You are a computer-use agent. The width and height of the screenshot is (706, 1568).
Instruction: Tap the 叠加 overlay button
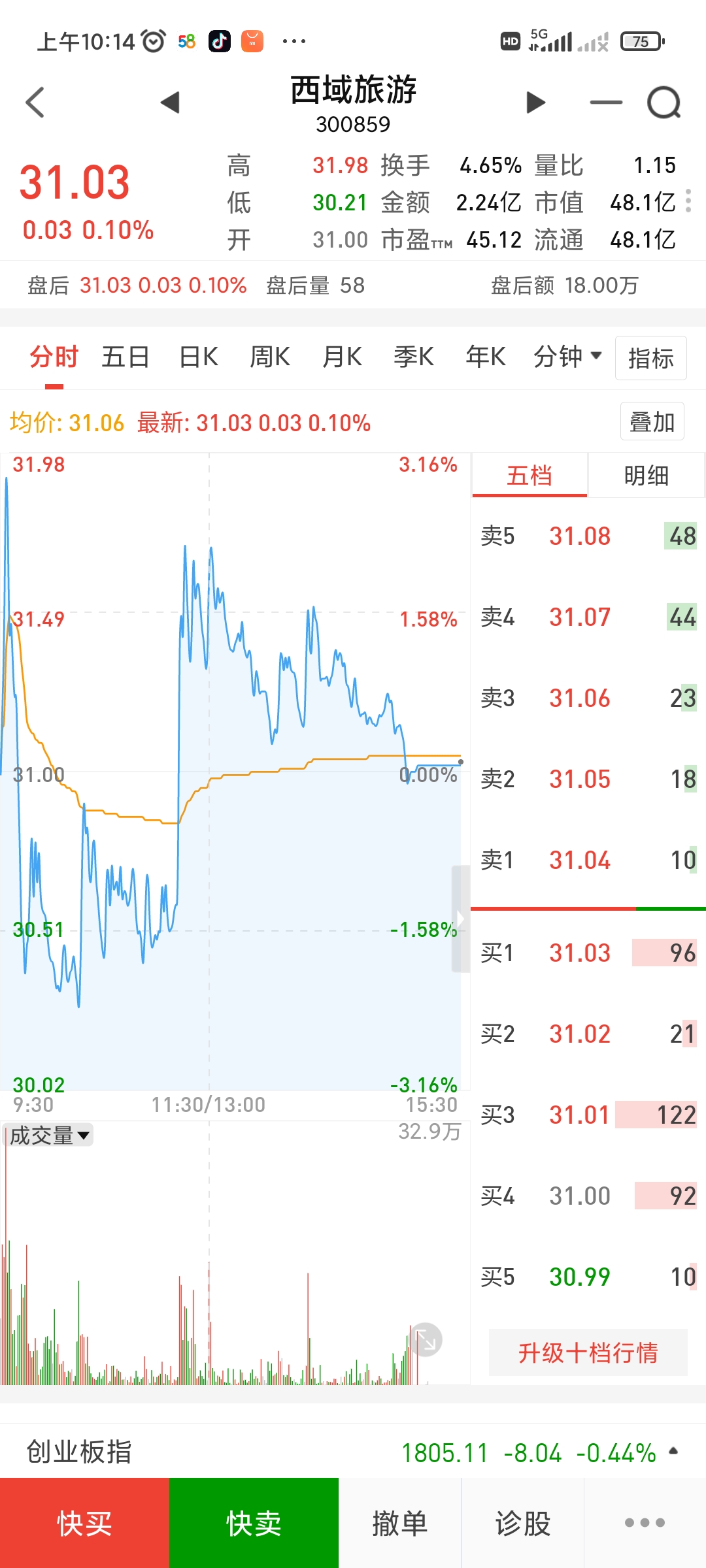coord(652,422)
